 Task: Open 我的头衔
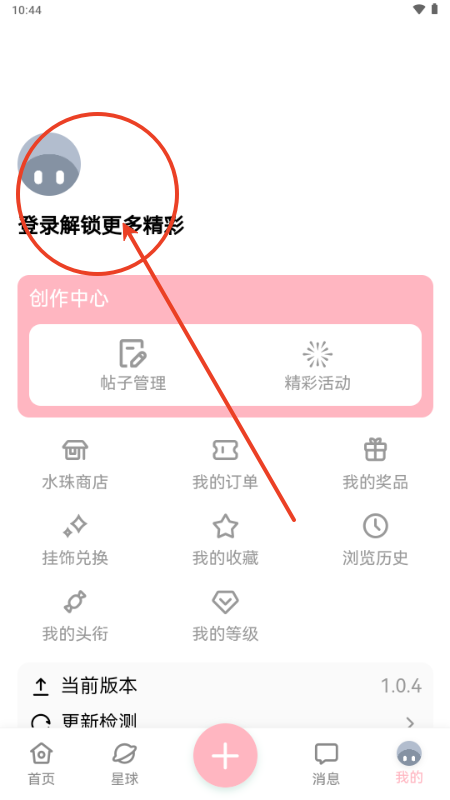[75, 616]
